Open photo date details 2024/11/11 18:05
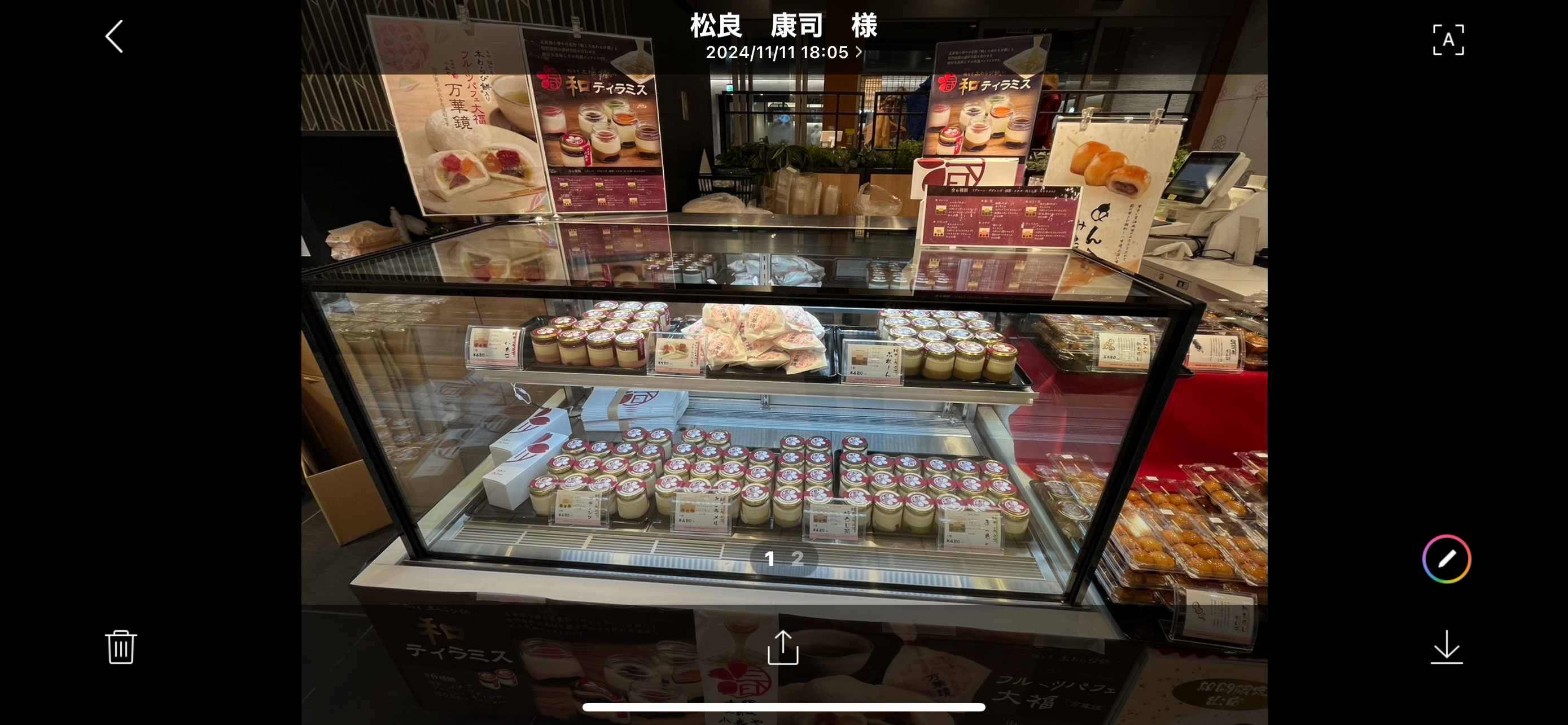The image size is (1568, 725). pyautogui.click(x=783, y=53)
